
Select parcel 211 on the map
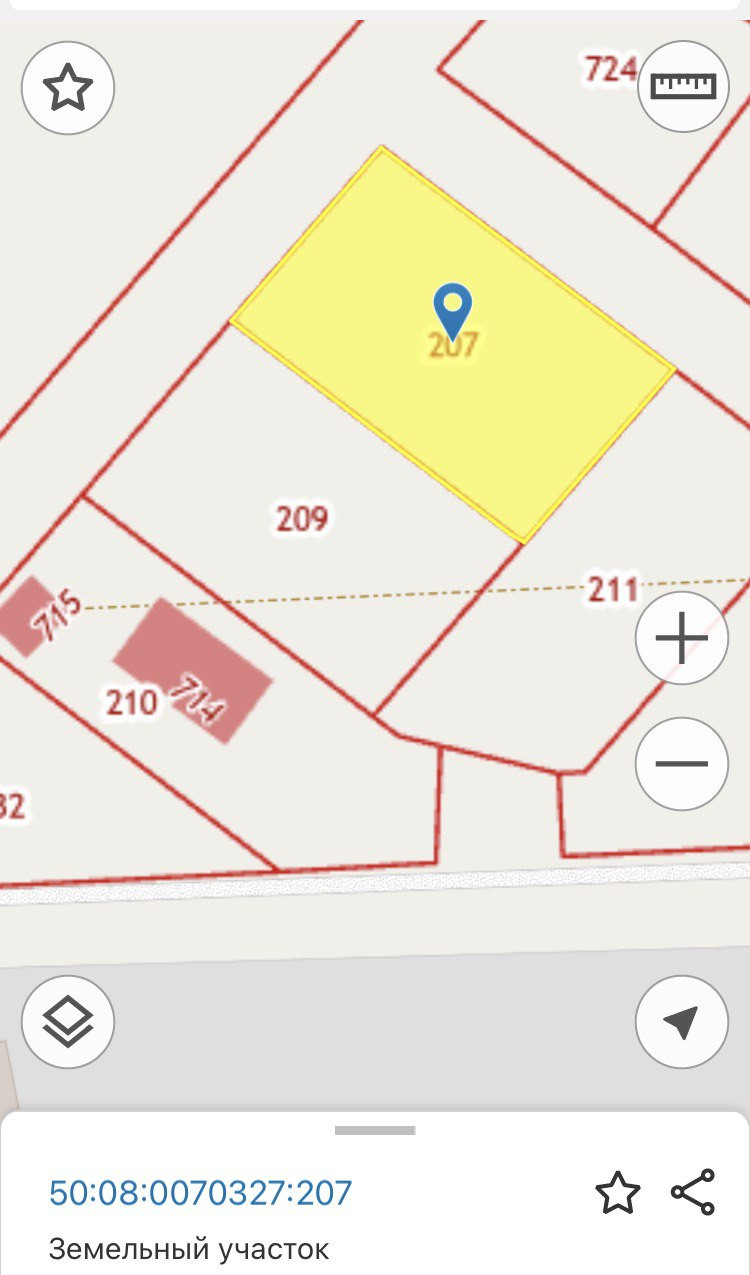coord(612,589)
